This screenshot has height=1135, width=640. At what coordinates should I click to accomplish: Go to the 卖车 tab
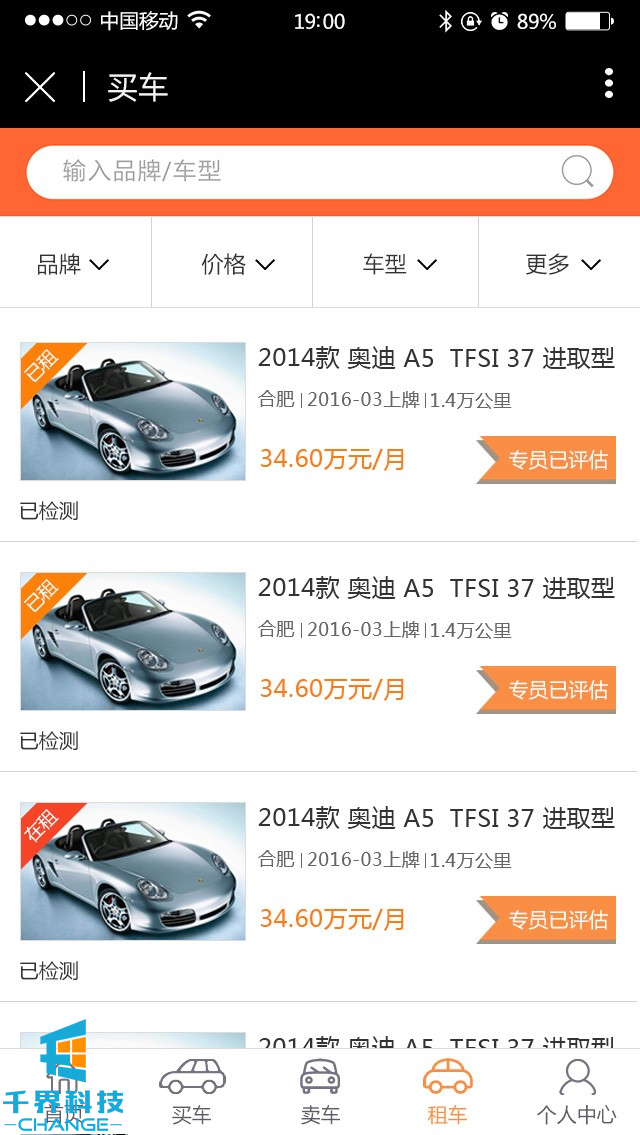tap(320, 1091)
